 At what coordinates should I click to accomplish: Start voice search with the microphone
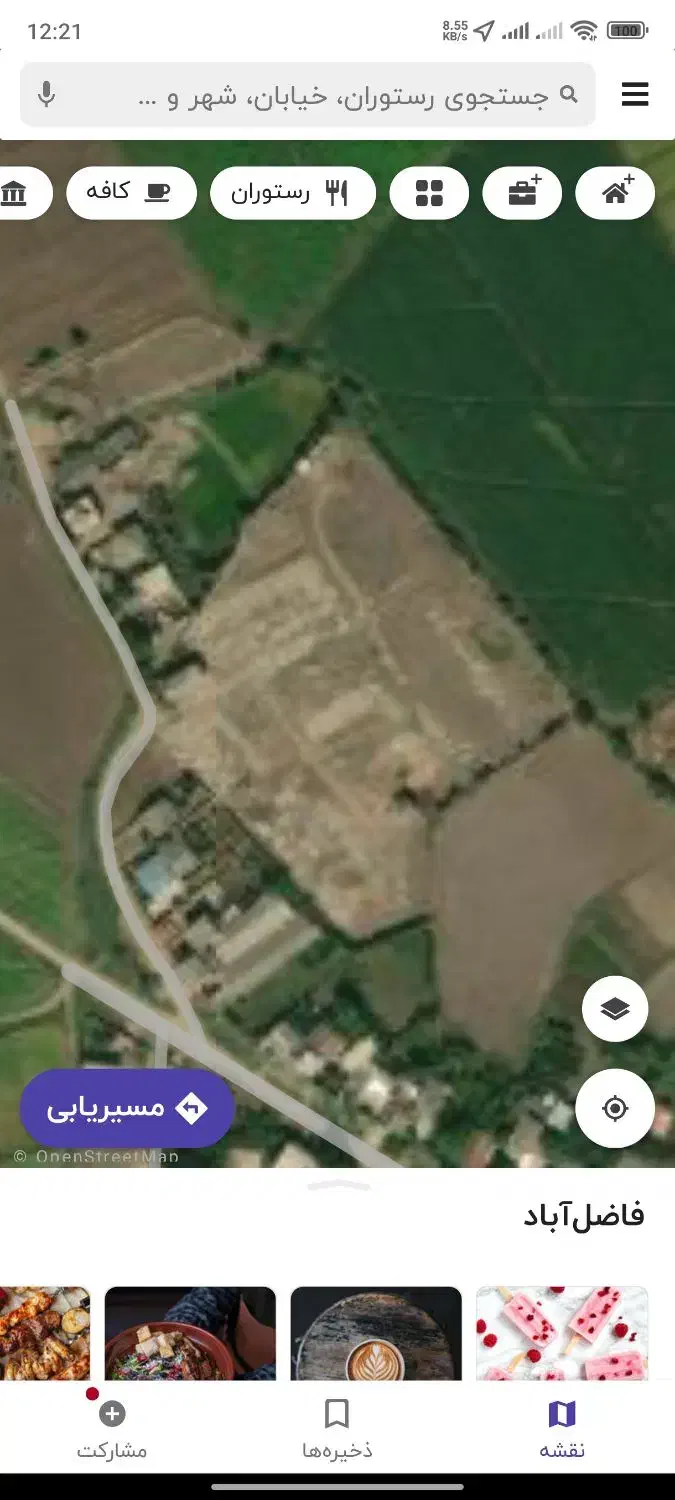click(x=46, y=95)
